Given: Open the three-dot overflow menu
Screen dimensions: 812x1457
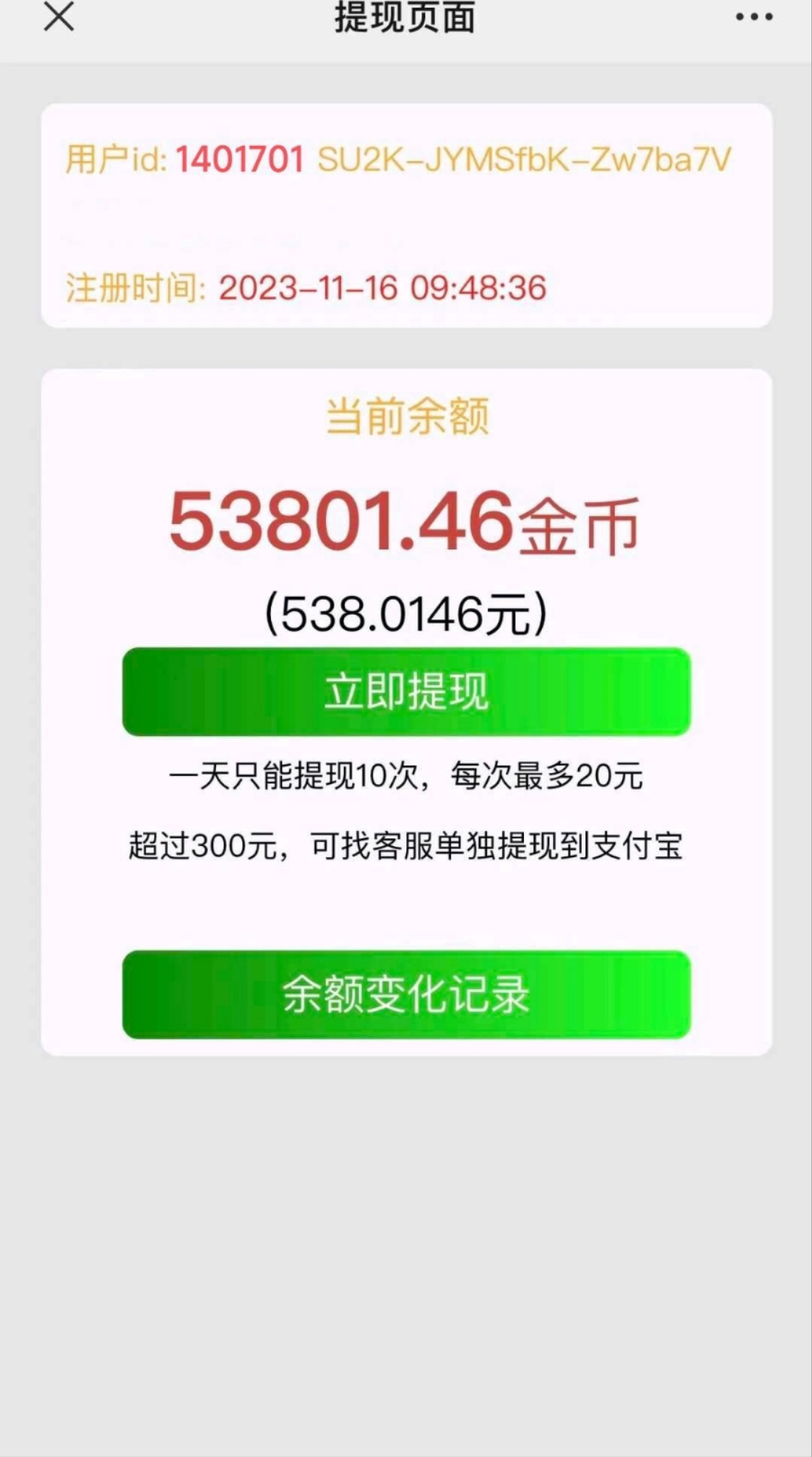Looking at the screenshot, I should 754,17.
